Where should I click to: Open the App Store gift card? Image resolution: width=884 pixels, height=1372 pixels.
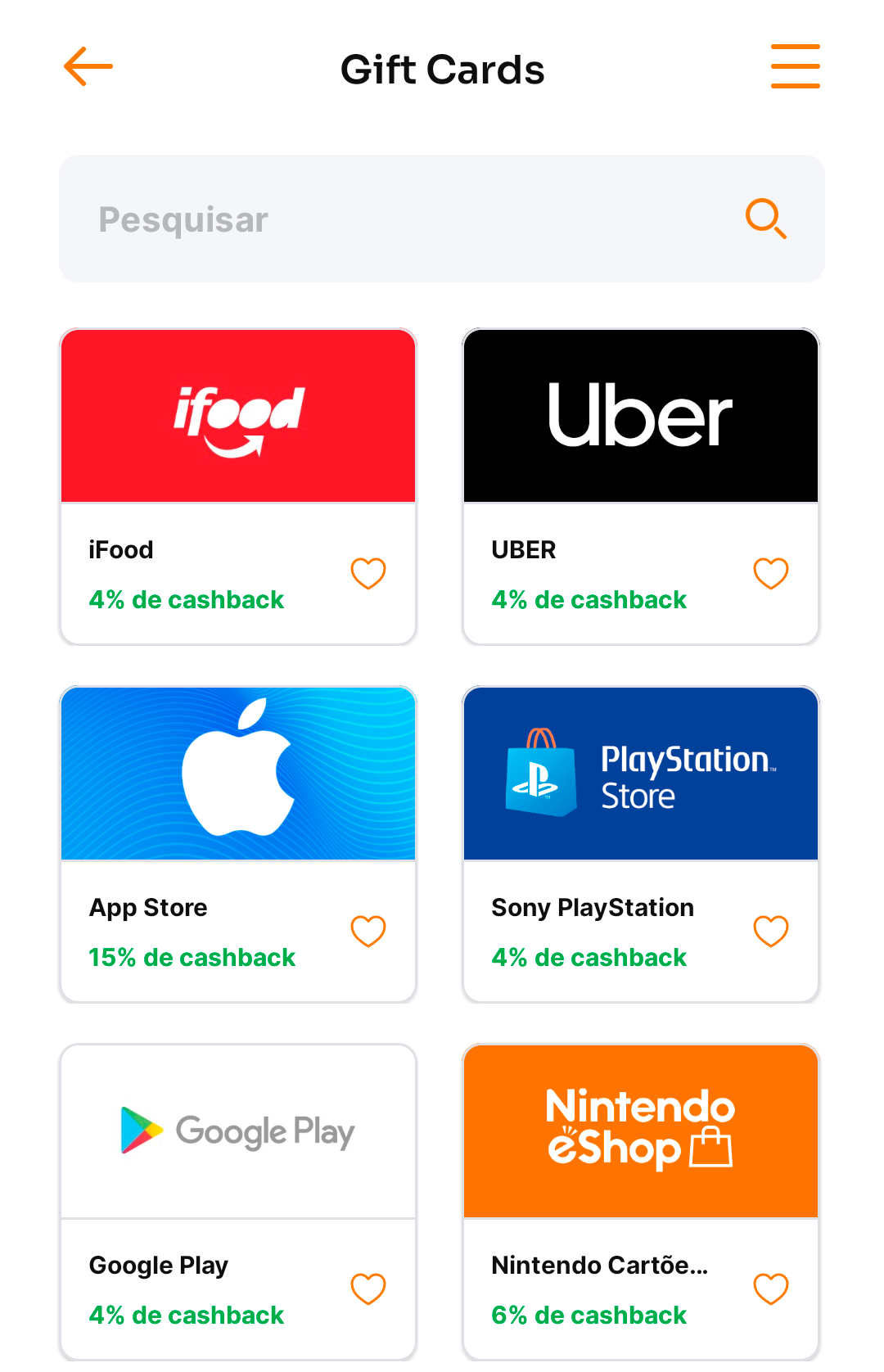238,774
